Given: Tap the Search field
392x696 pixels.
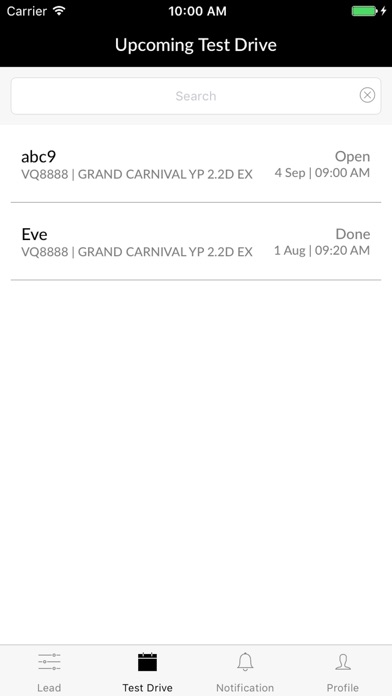Looking at the screenshot, I should [196, 96].
